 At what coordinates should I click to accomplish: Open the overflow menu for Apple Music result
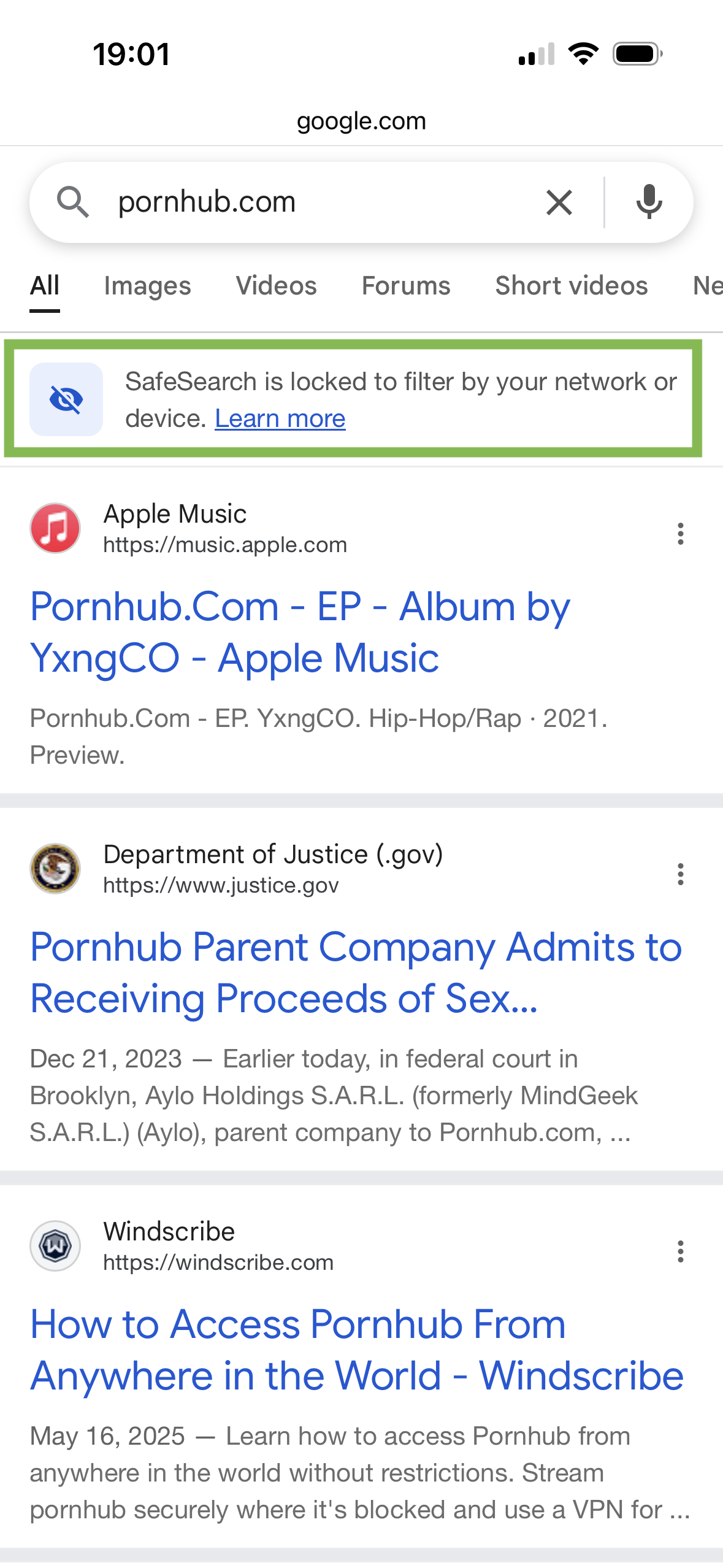pos(680,534)
